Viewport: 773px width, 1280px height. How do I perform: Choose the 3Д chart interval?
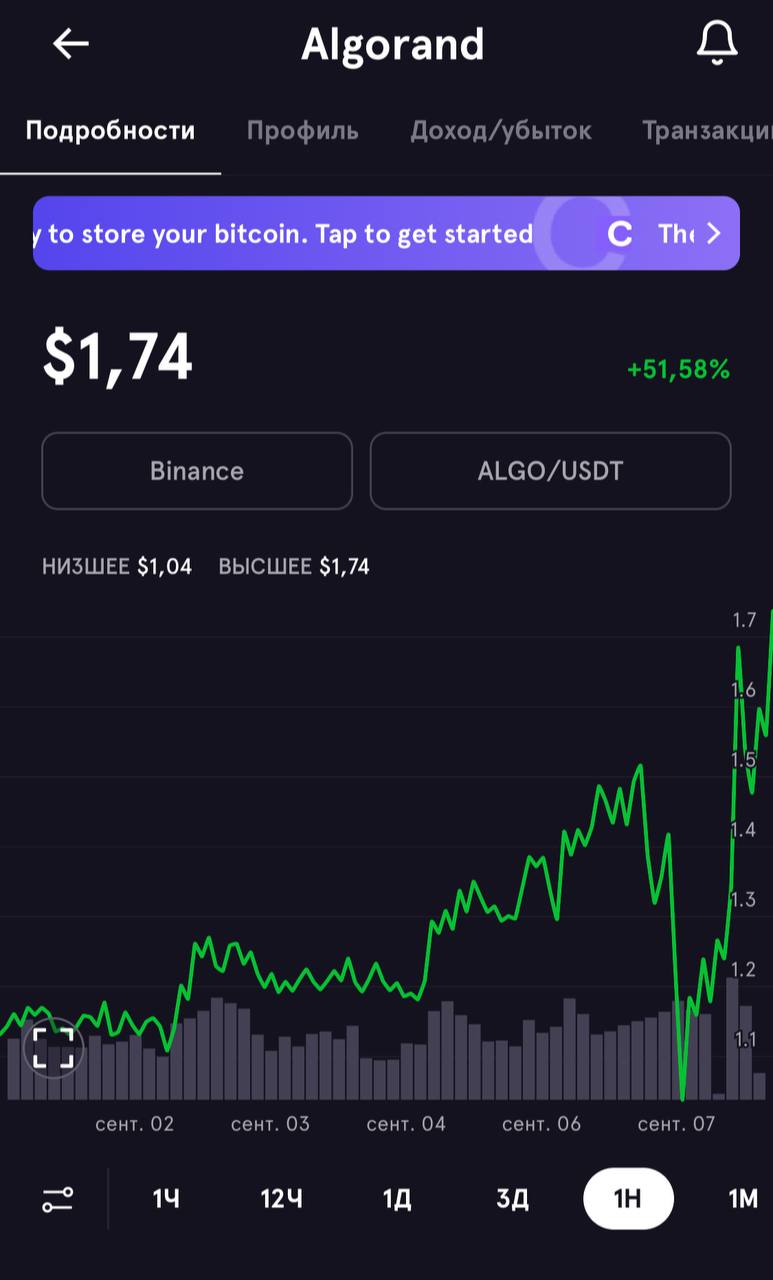(512, 1199)
